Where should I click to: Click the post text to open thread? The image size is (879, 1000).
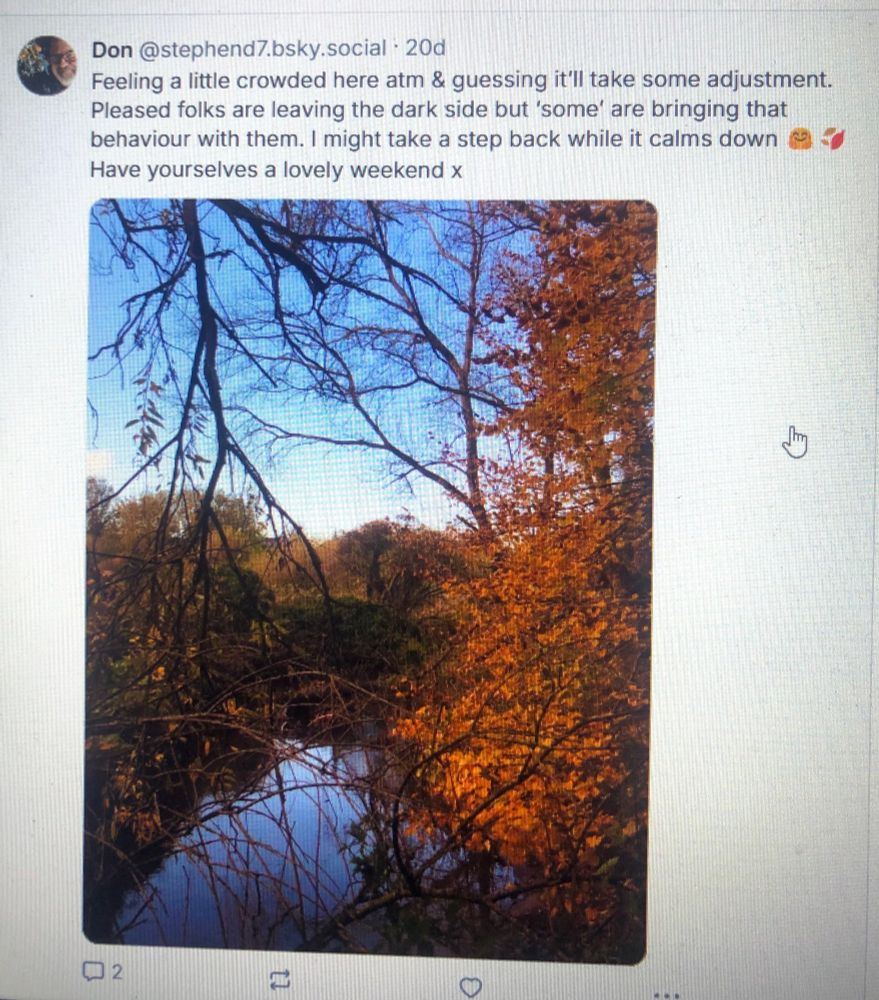[400, 110]
